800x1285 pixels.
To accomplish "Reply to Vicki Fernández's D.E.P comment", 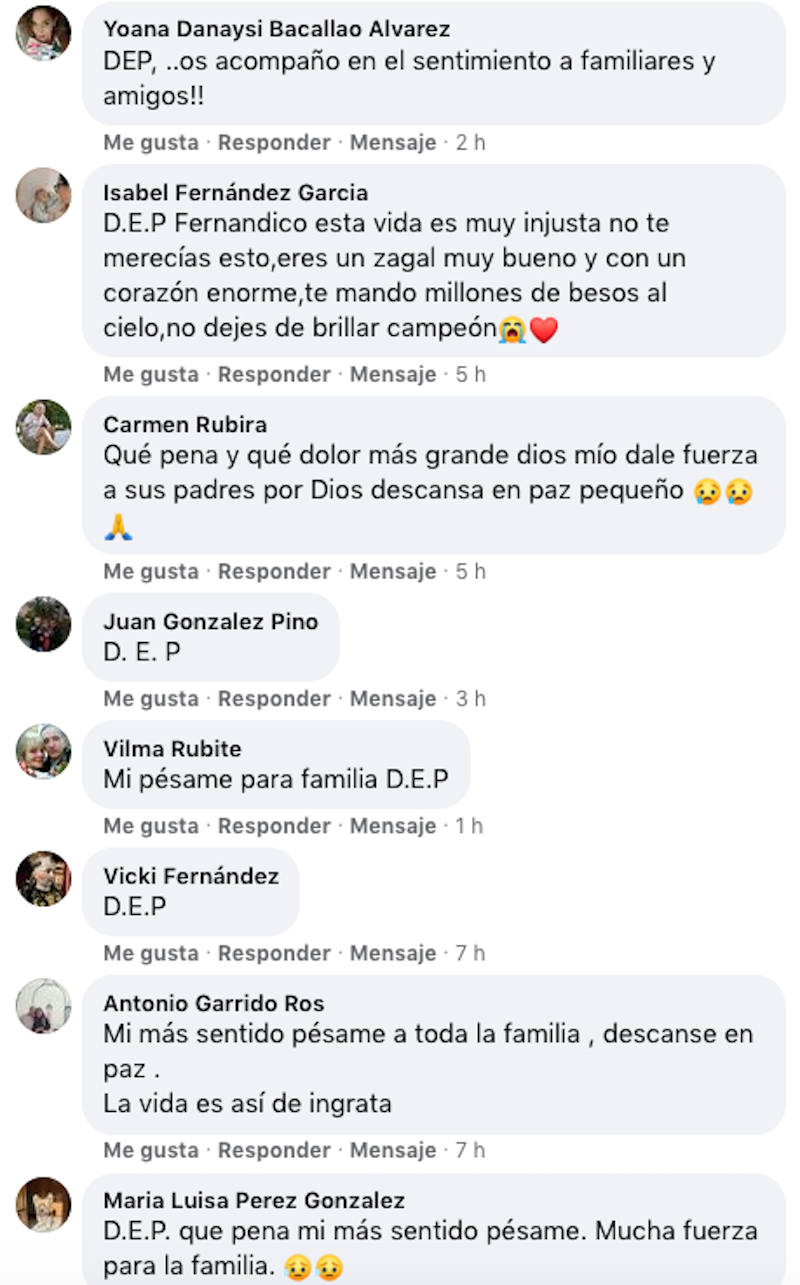I will click(x=274, y=953).
